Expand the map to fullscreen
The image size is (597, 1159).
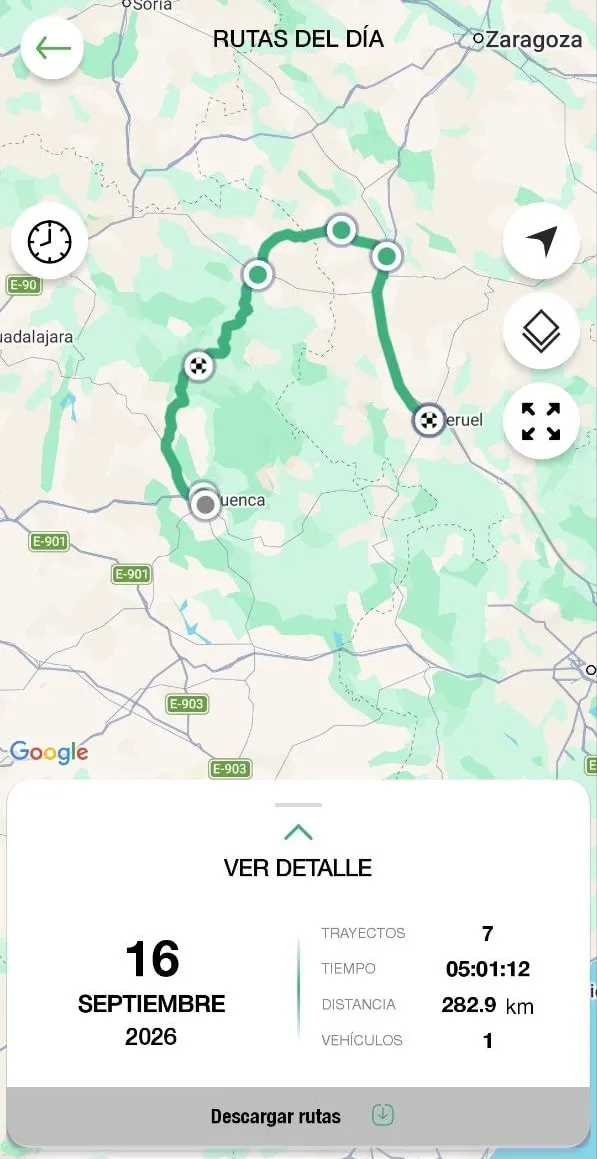tap(542, 421)
